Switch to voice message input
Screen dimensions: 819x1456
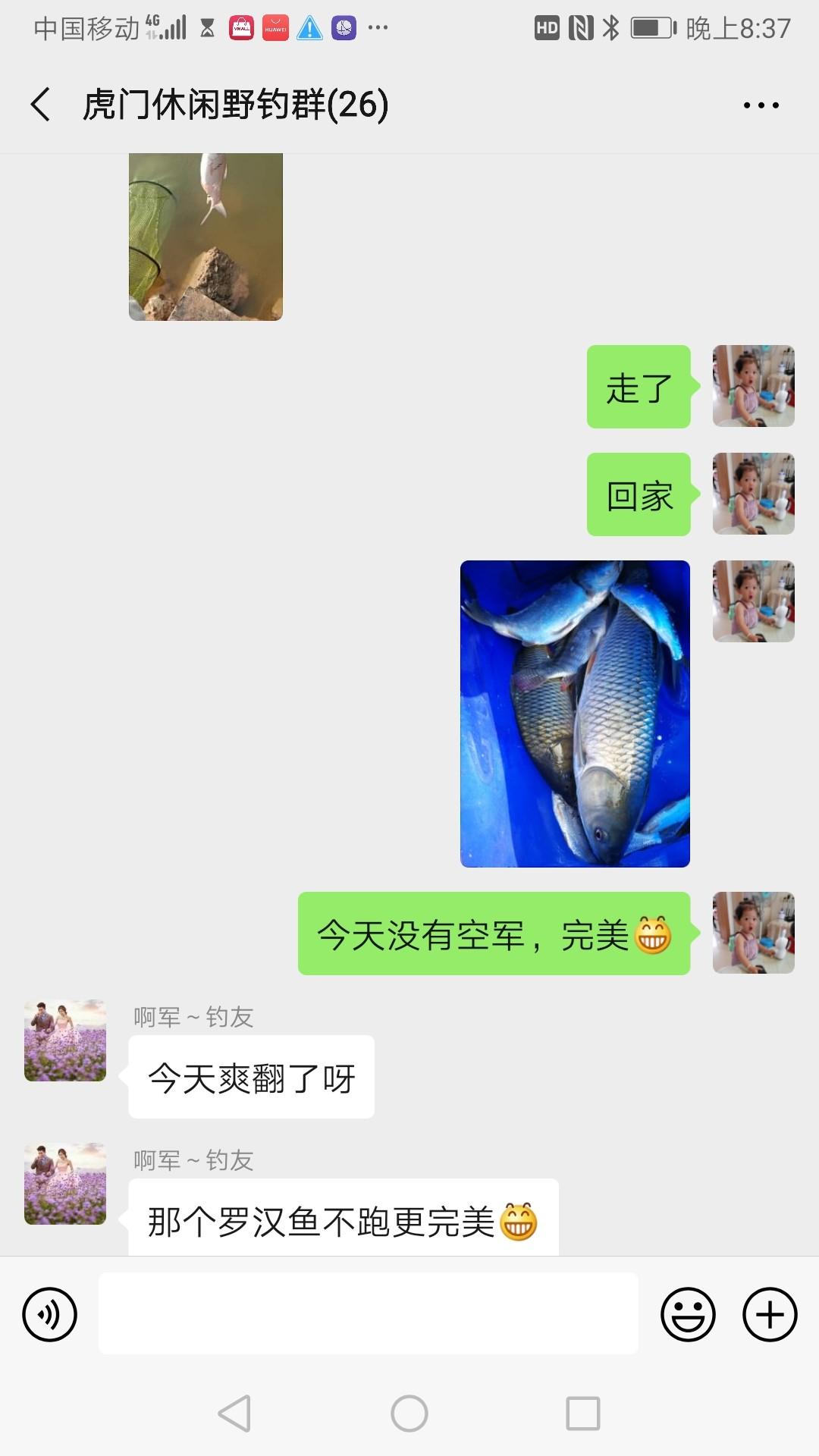point(50,1314)
